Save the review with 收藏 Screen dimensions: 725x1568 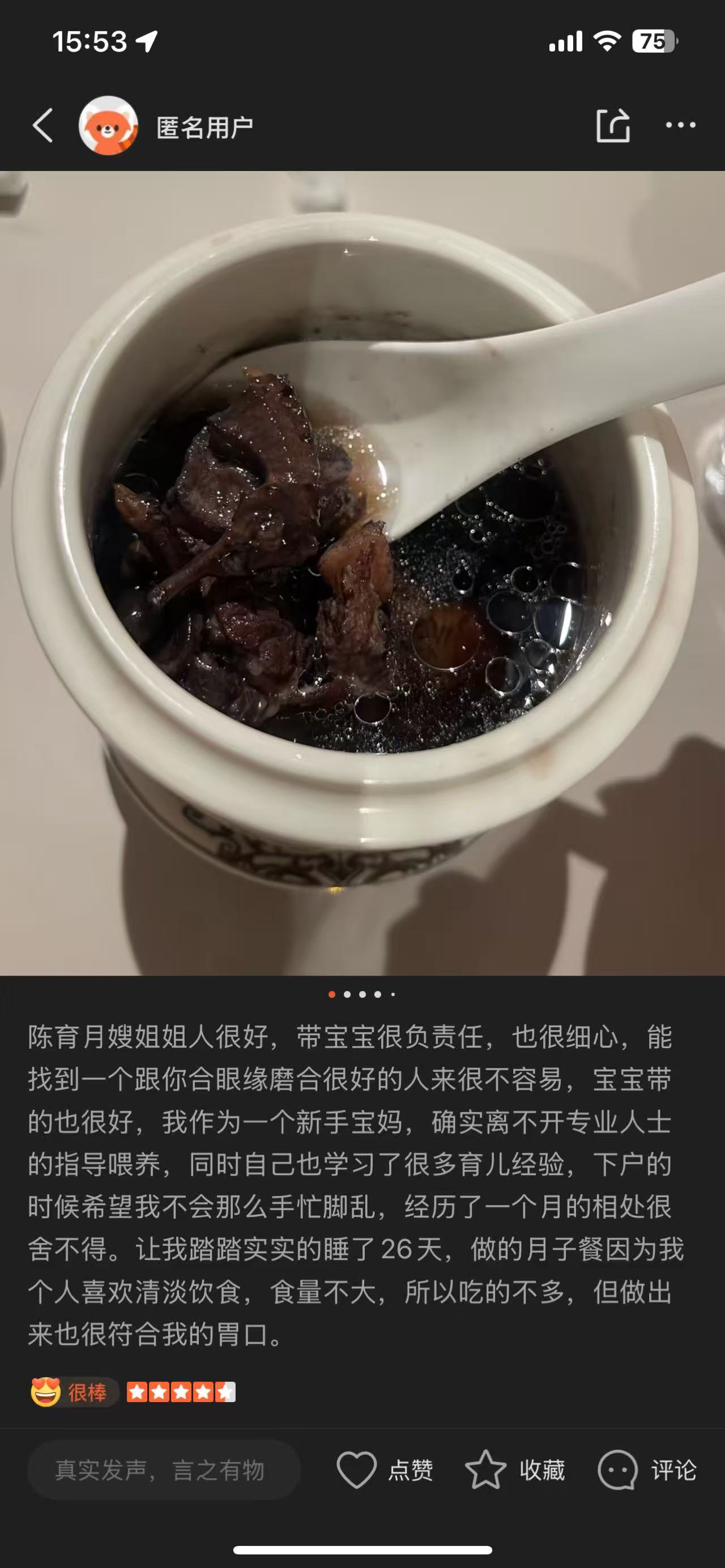[x=515, y=1470]
